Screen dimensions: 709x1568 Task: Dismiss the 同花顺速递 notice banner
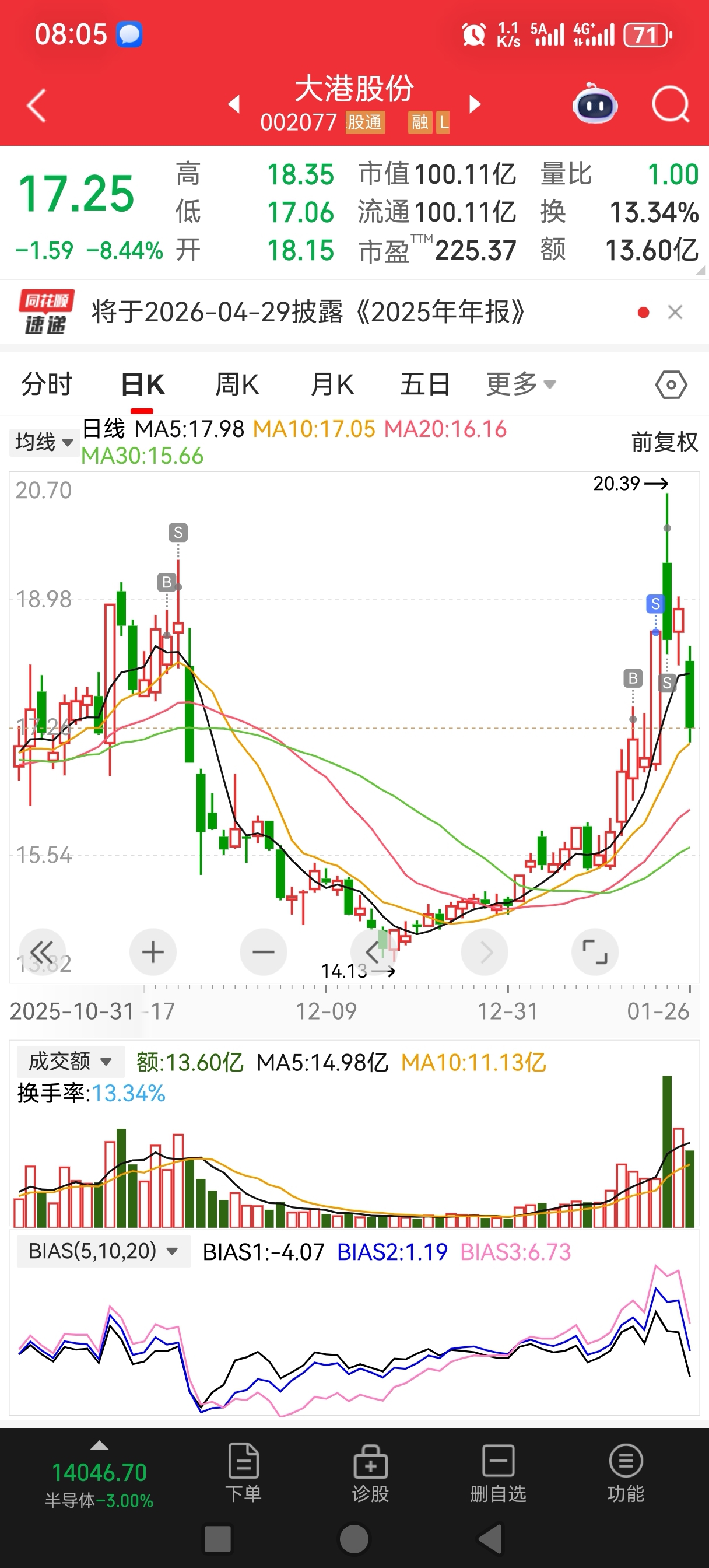tap(675, 312)
